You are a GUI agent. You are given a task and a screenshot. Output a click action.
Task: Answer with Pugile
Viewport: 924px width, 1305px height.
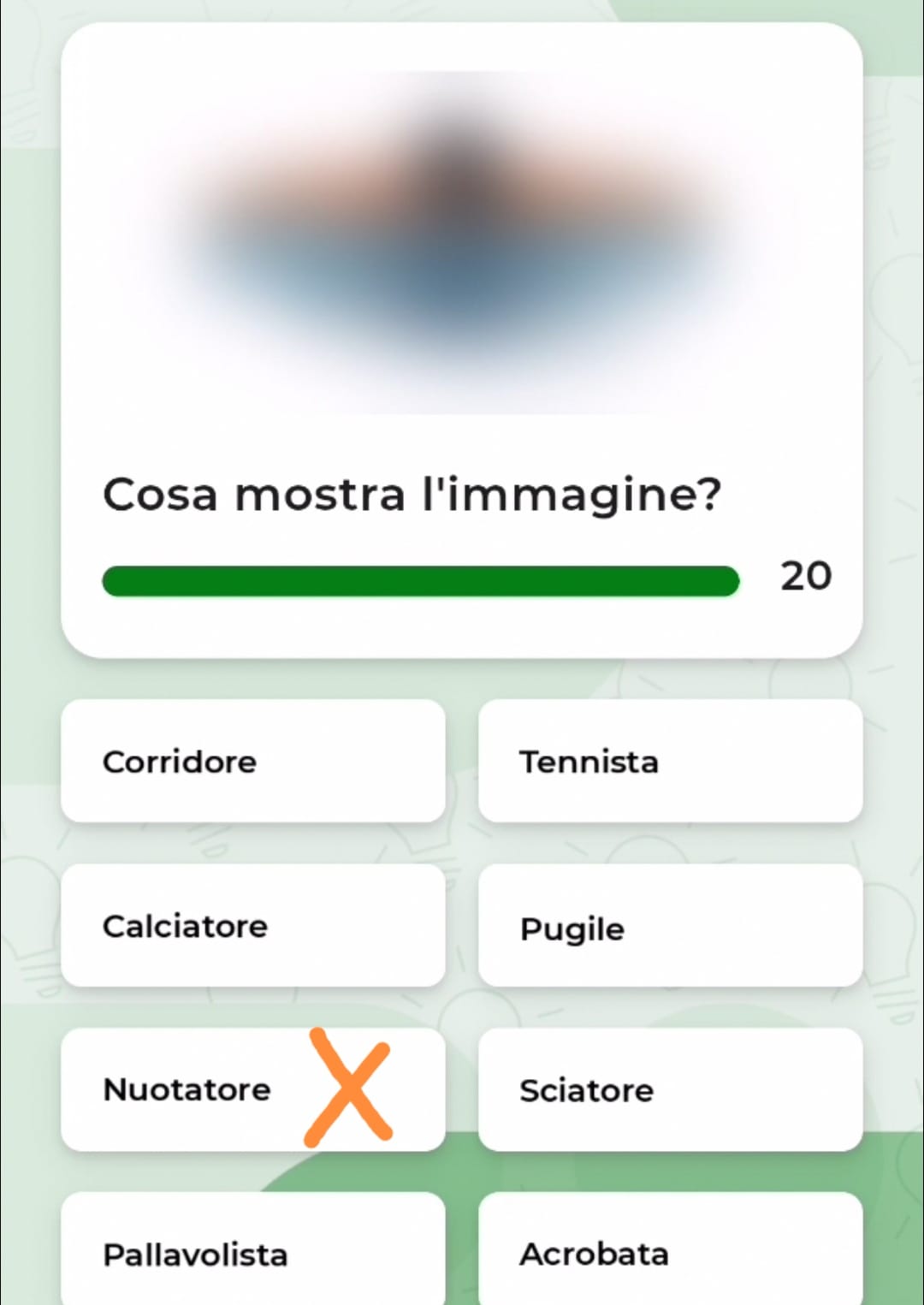[x=670, y=927]
